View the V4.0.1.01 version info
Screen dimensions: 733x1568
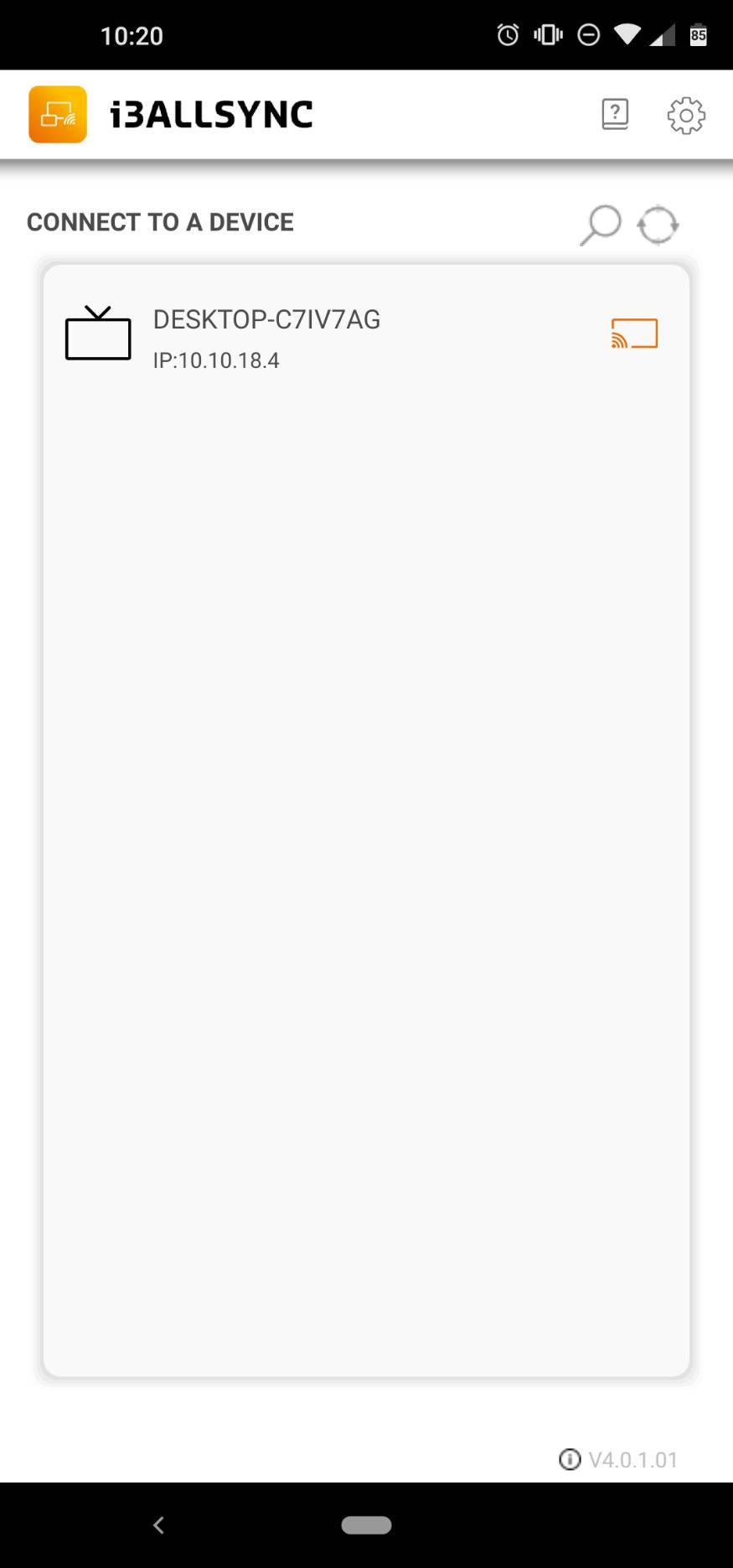click(618, 1460)
